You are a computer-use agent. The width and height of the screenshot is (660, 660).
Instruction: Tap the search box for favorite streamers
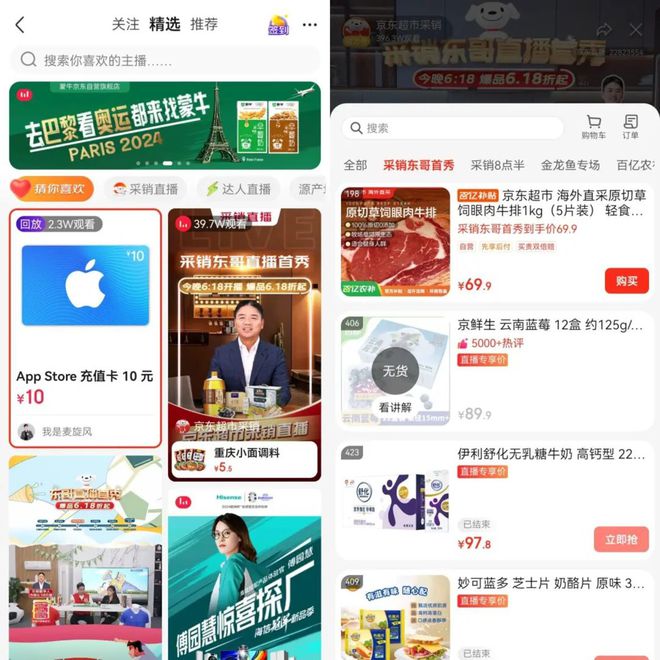[x=165, y=60]
